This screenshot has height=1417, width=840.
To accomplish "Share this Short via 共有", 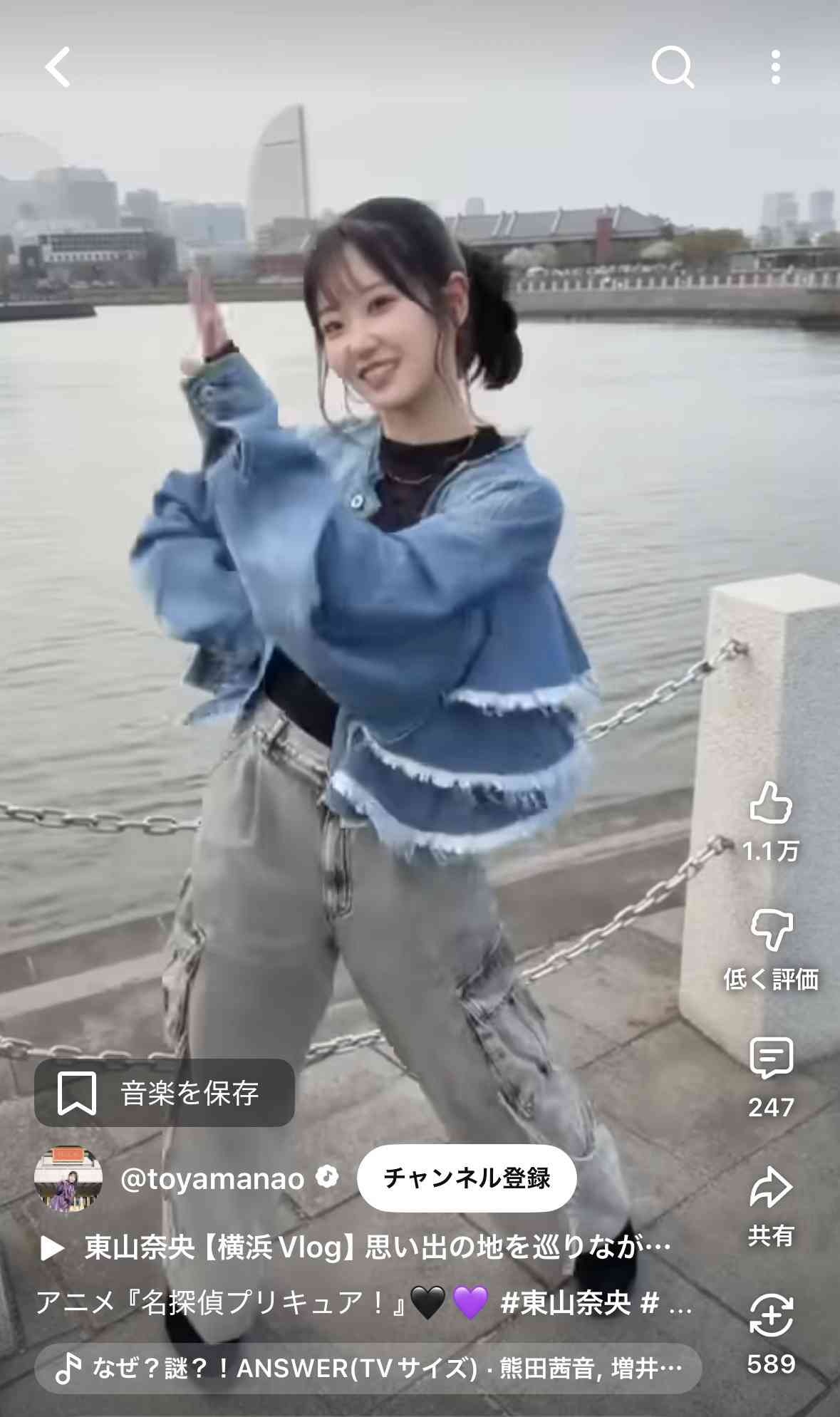I will coord(771,1187).
